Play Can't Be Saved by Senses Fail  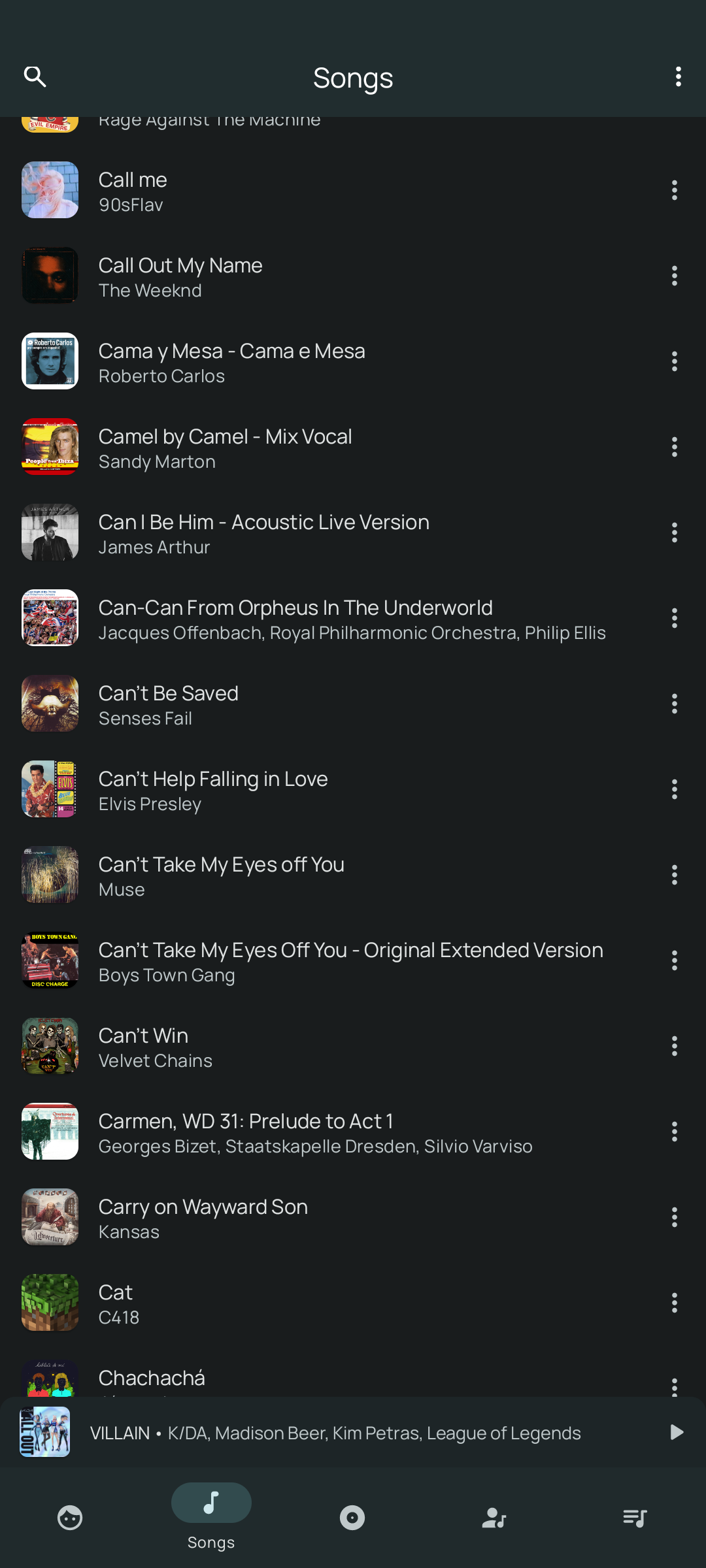(x=327, y=704)
